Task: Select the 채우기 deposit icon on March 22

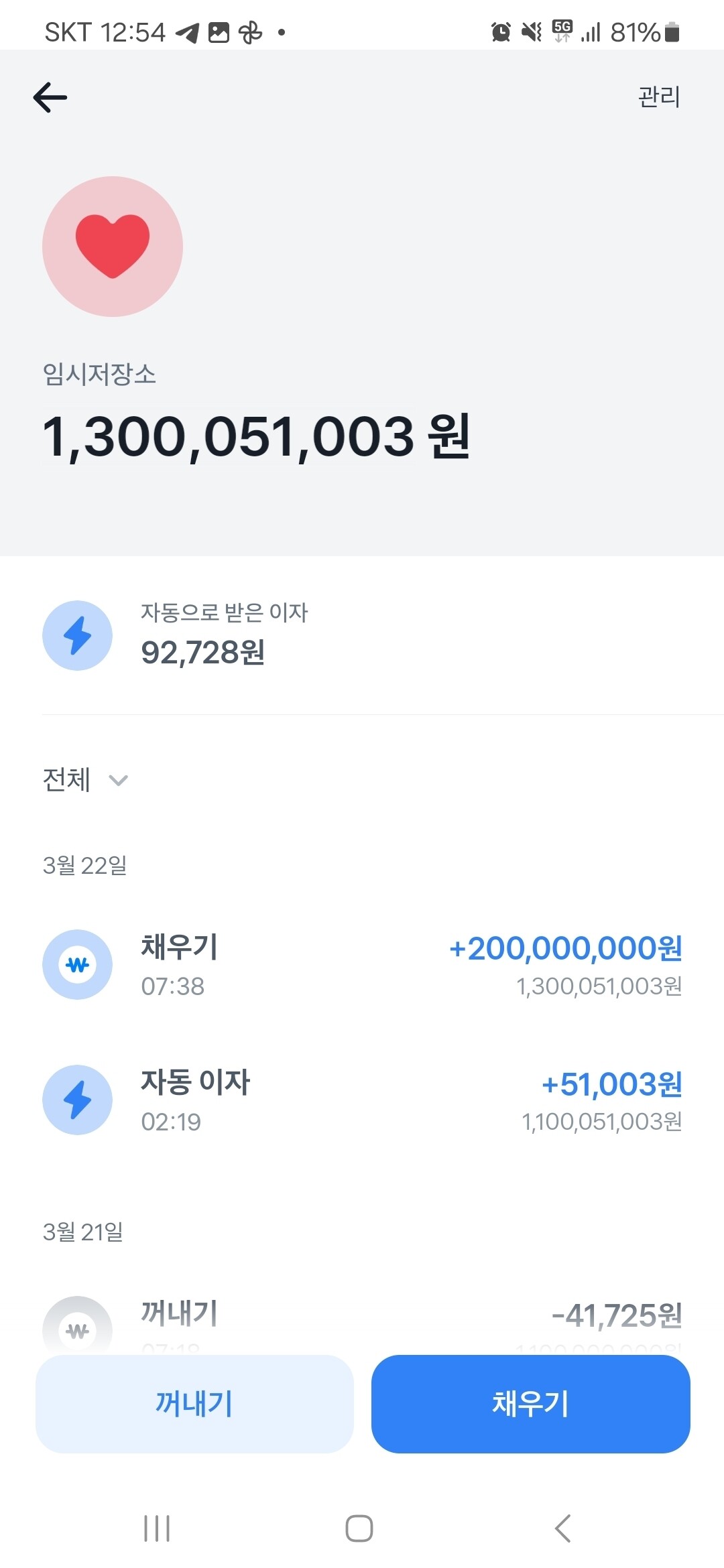Action: [x=78, y=965]
